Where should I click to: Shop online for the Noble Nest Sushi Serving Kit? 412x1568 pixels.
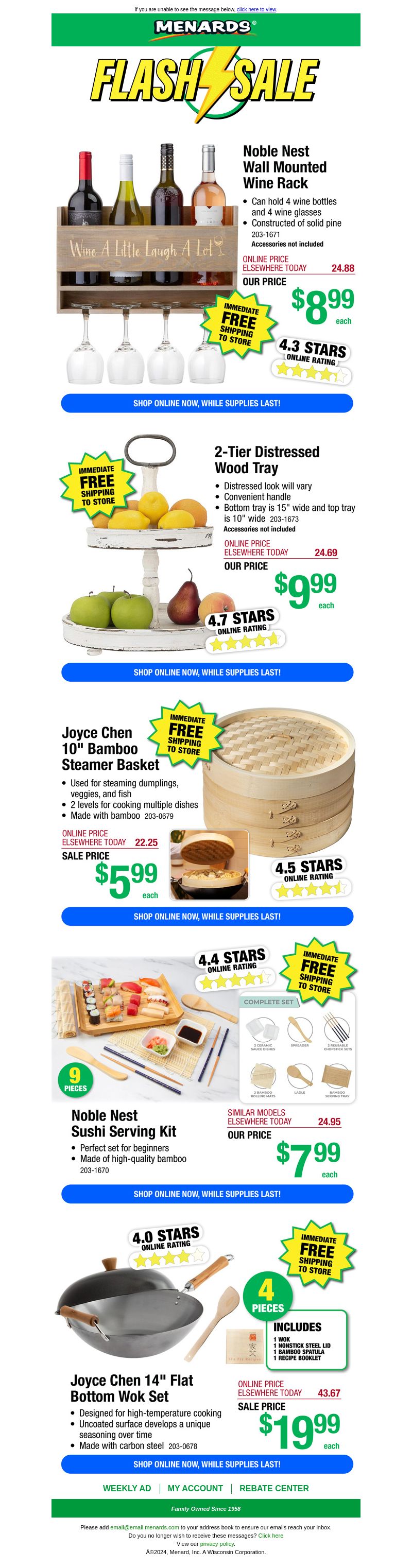[x=207, y=1194]
